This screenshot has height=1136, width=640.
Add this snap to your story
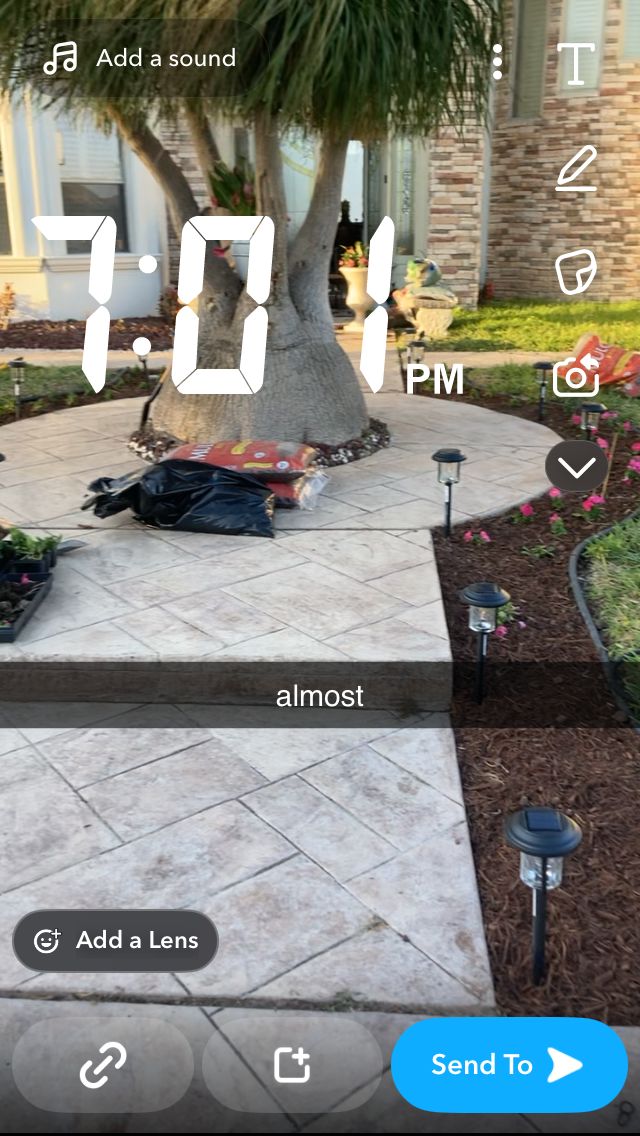292,1065
